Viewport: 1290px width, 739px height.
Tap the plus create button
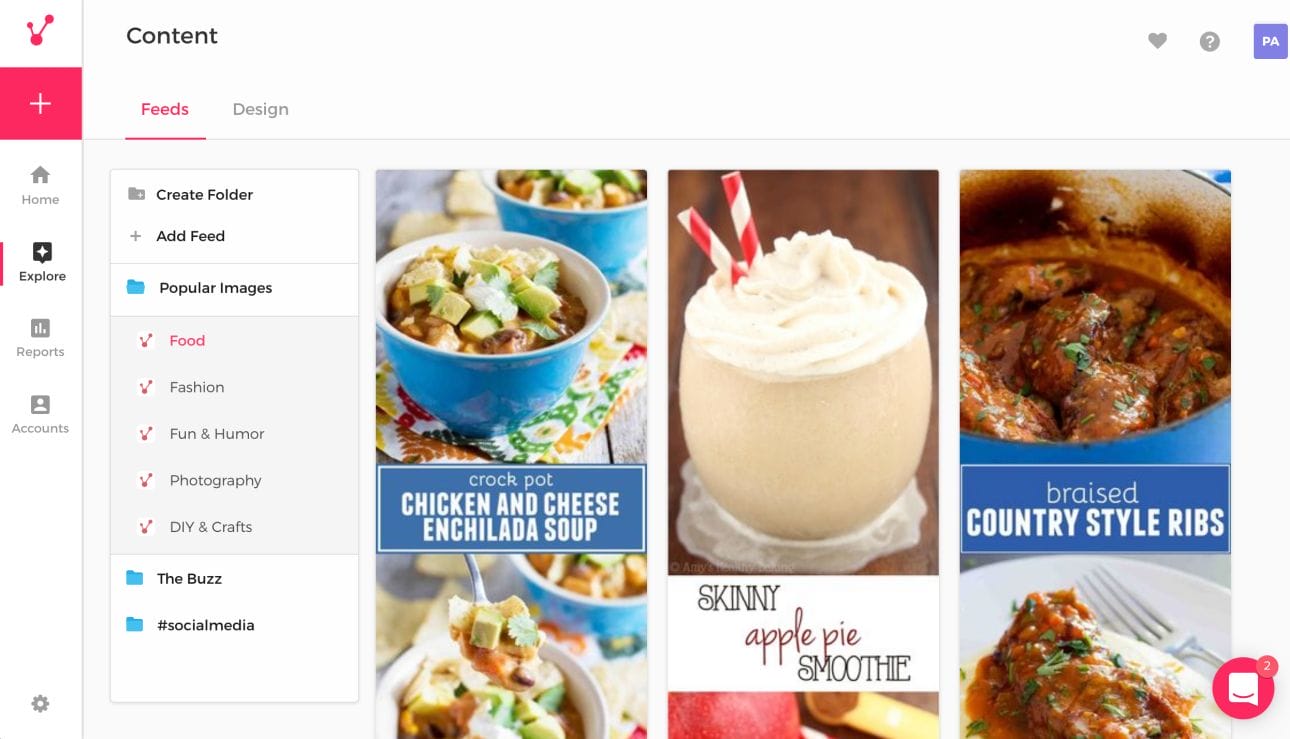[x=40, y=103]
